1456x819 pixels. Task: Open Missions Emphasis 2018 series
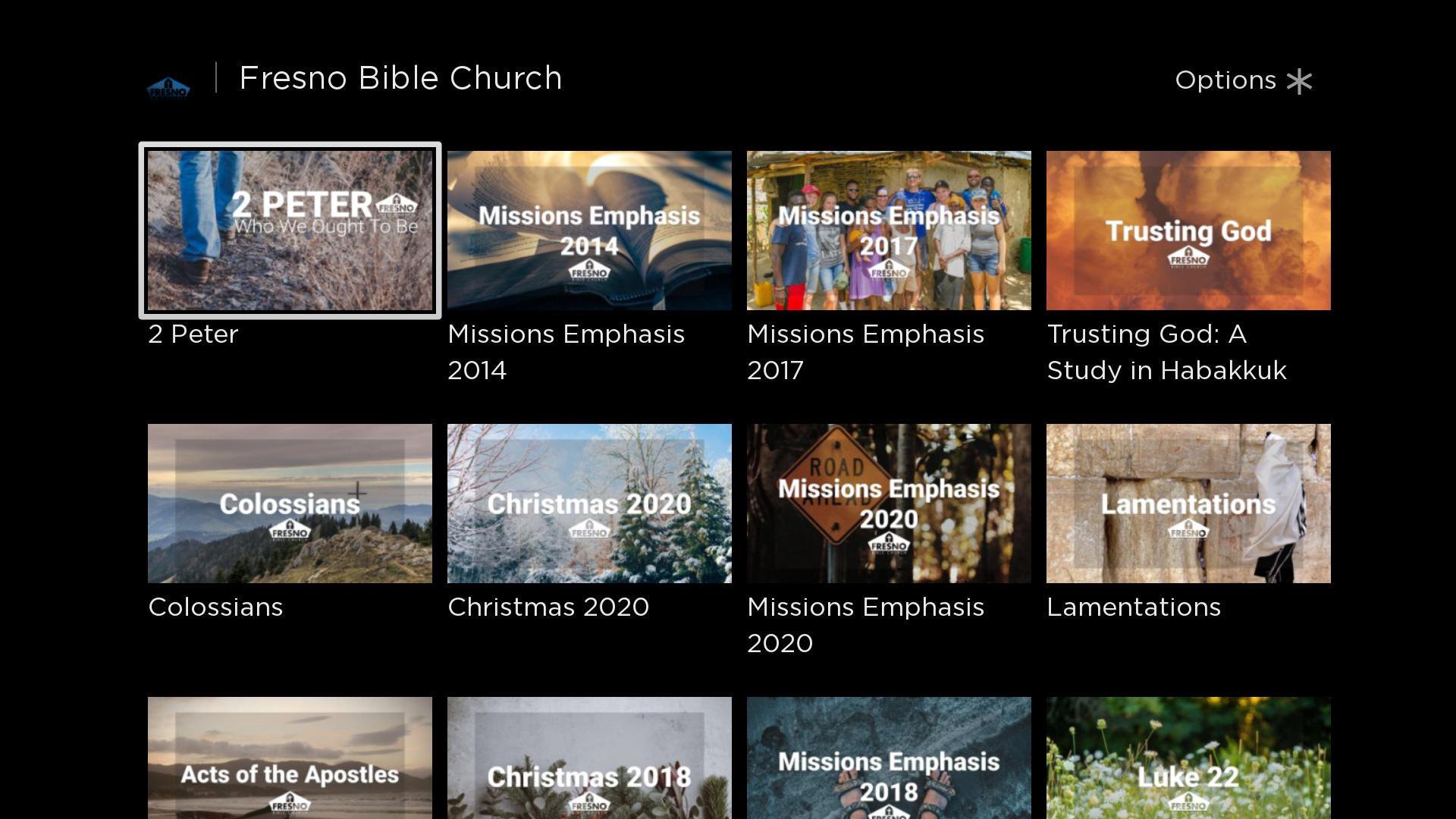tap(889, 758)
